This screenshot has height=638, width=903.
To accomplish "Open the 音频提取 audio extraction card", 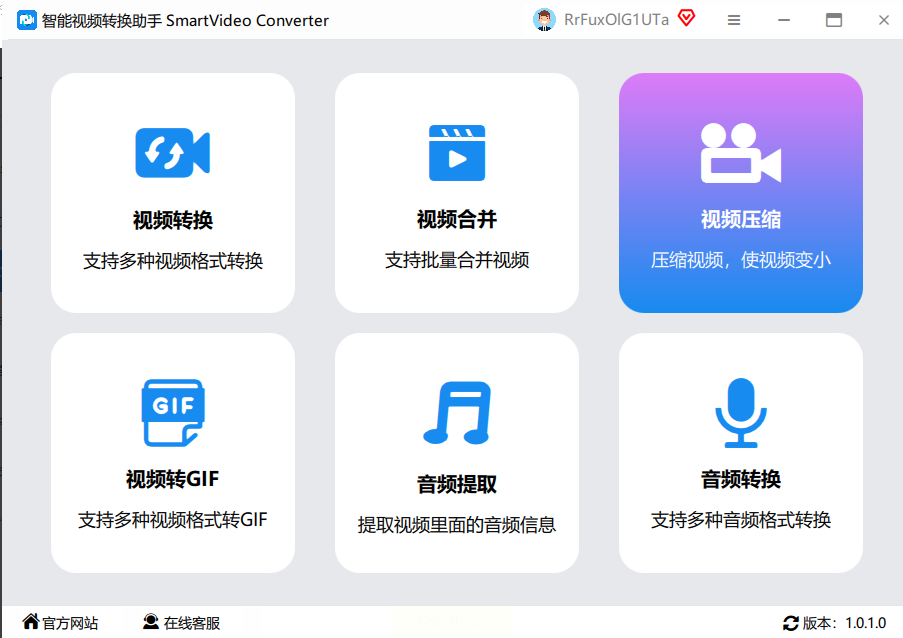I will pyautogui.click(x=457, y=453).
